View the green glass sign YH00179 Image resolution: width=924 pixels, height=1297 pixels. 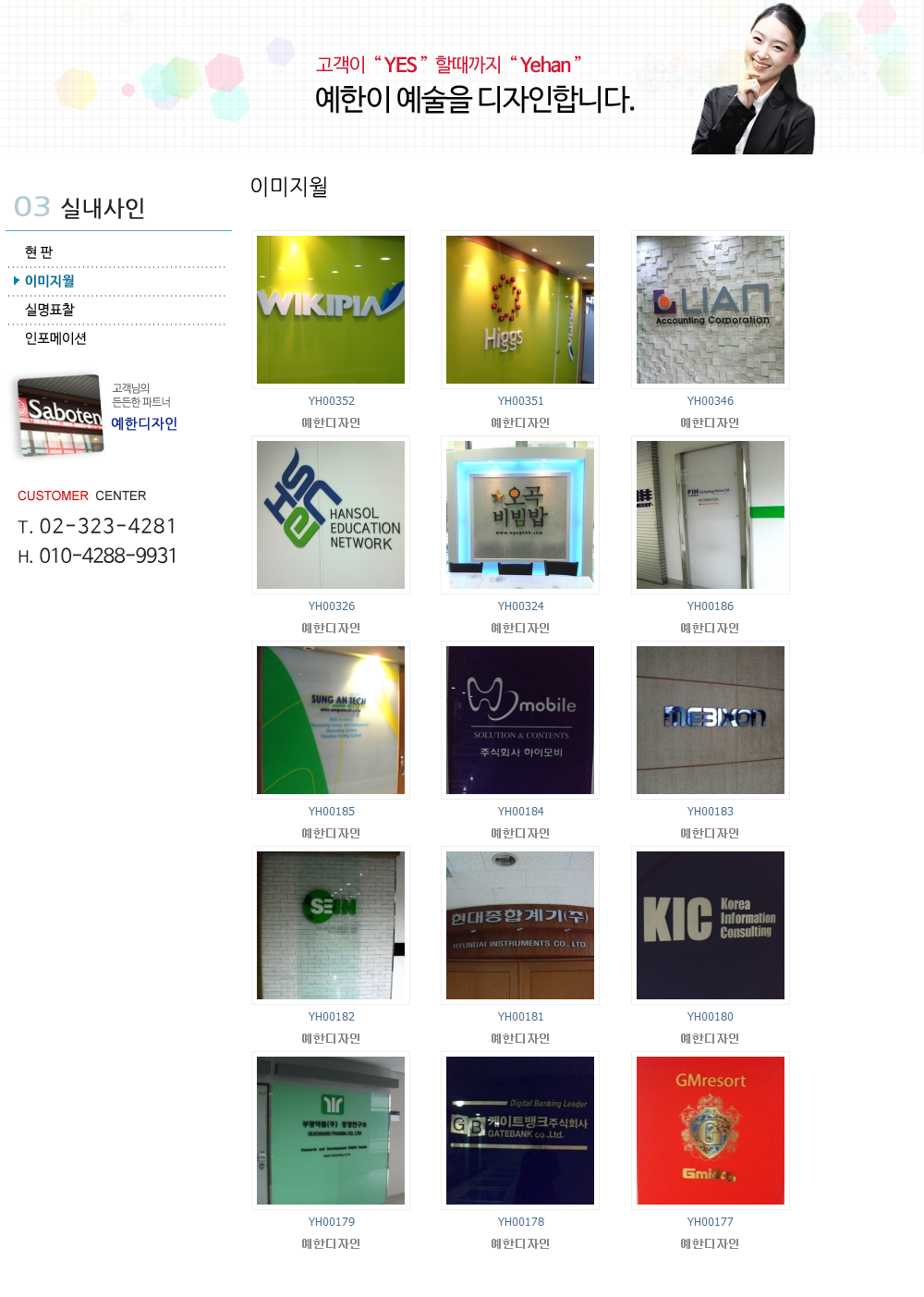pyautogui.click(x=331, y=1131)
